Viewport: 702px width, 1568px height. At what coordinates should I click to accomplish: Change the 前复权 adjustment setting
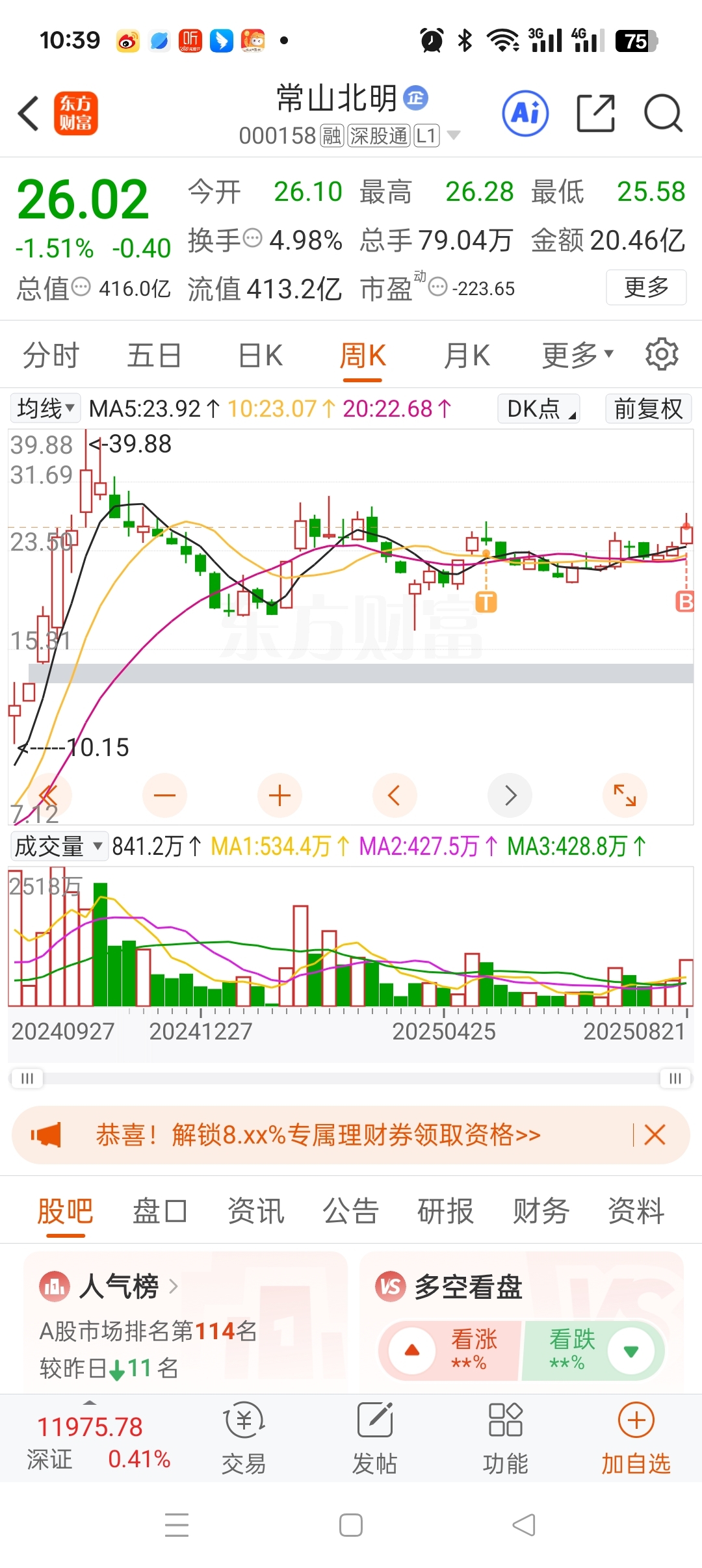[648, 409]
